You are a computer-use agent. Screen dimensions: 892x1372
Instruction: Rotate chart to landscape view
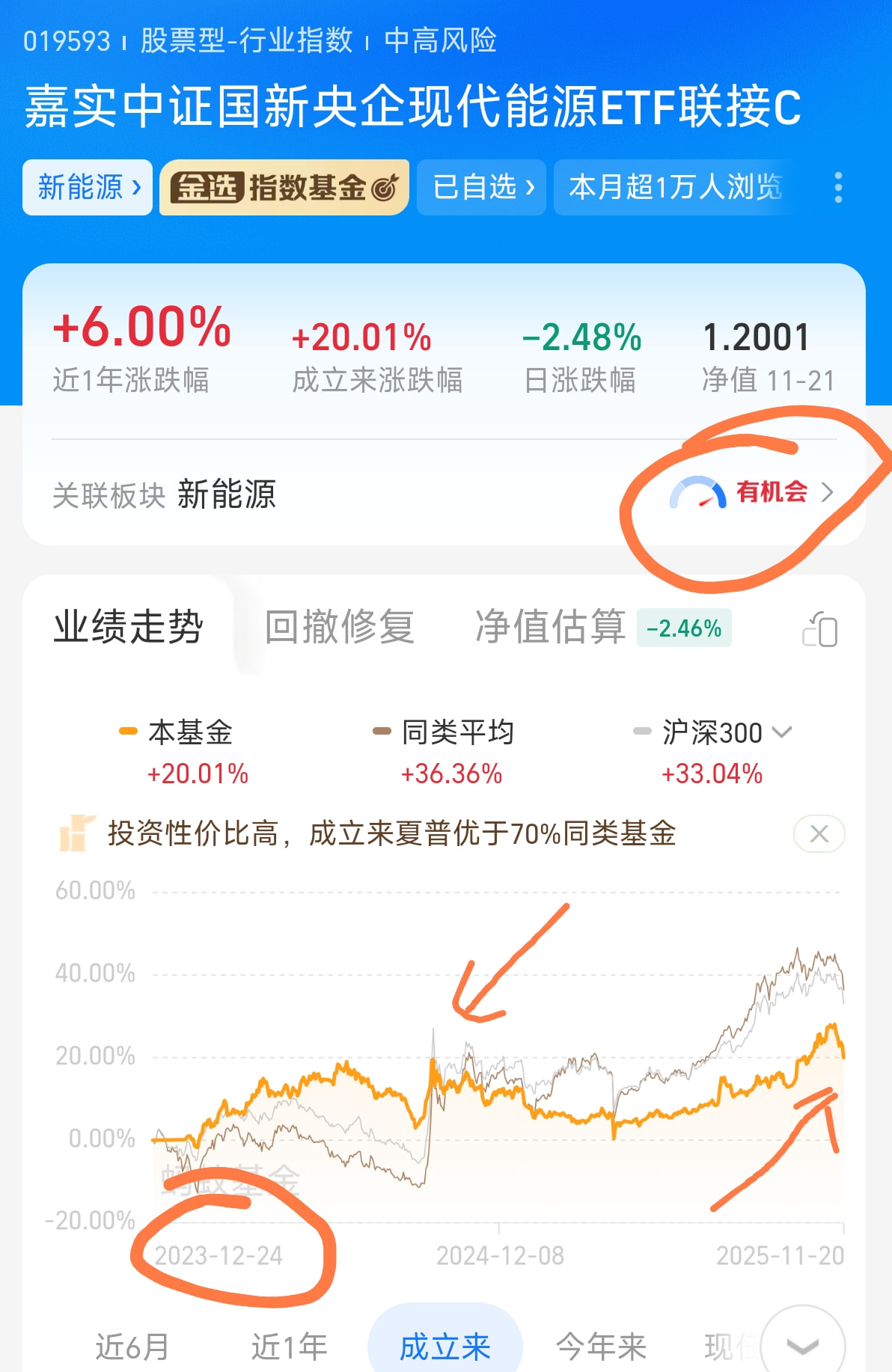coord(820,628)
